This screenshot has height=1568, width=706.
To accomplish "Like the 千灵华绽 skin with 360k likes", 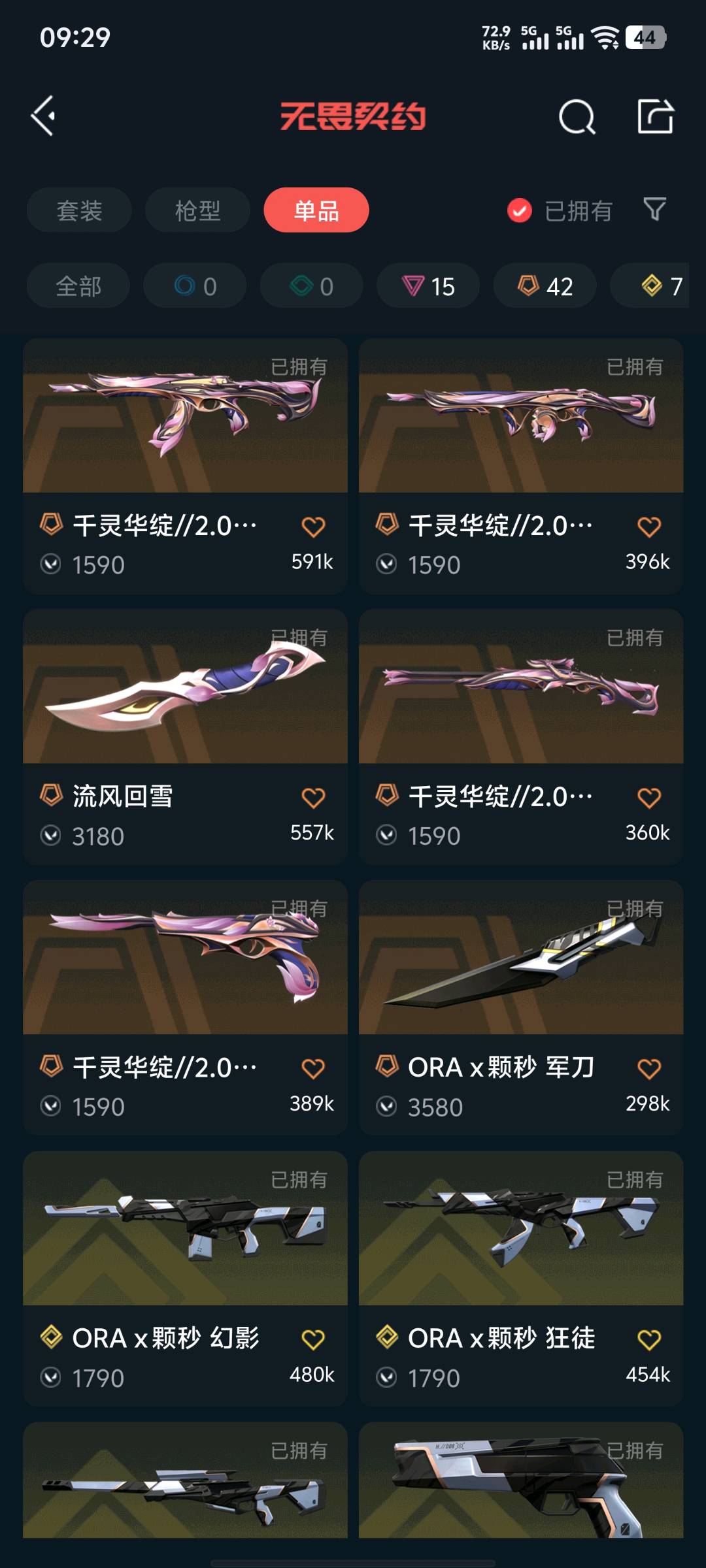I will [649, 798].
